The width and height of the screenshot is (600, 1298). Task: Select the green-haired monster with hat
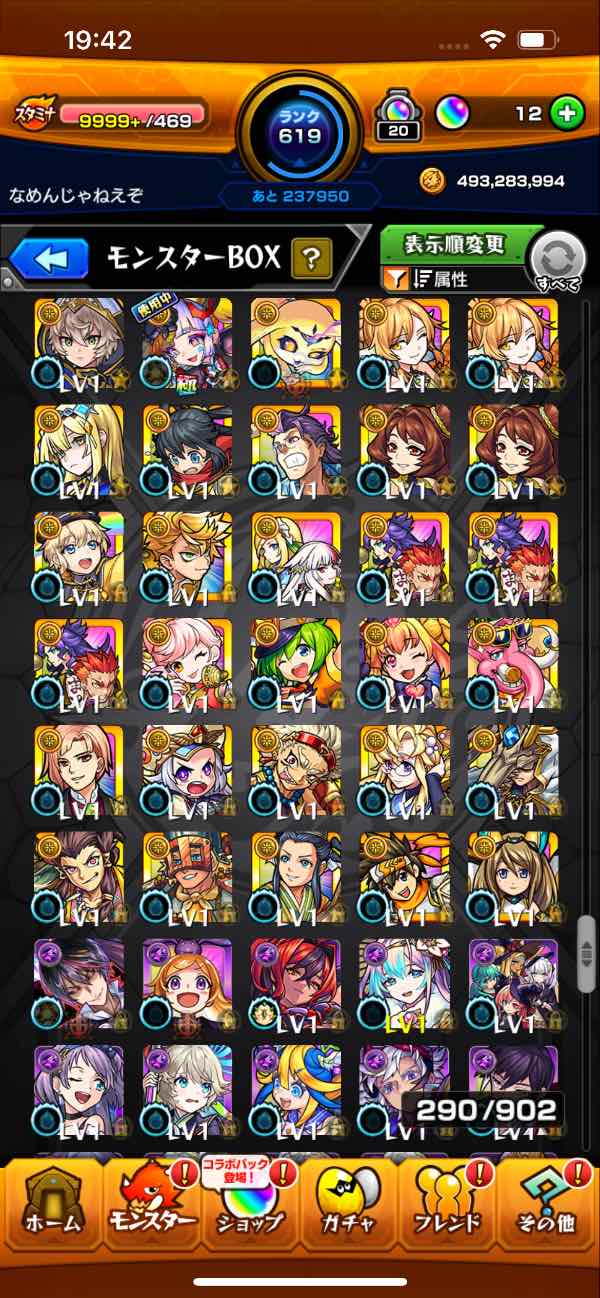[x=295, y=664]
